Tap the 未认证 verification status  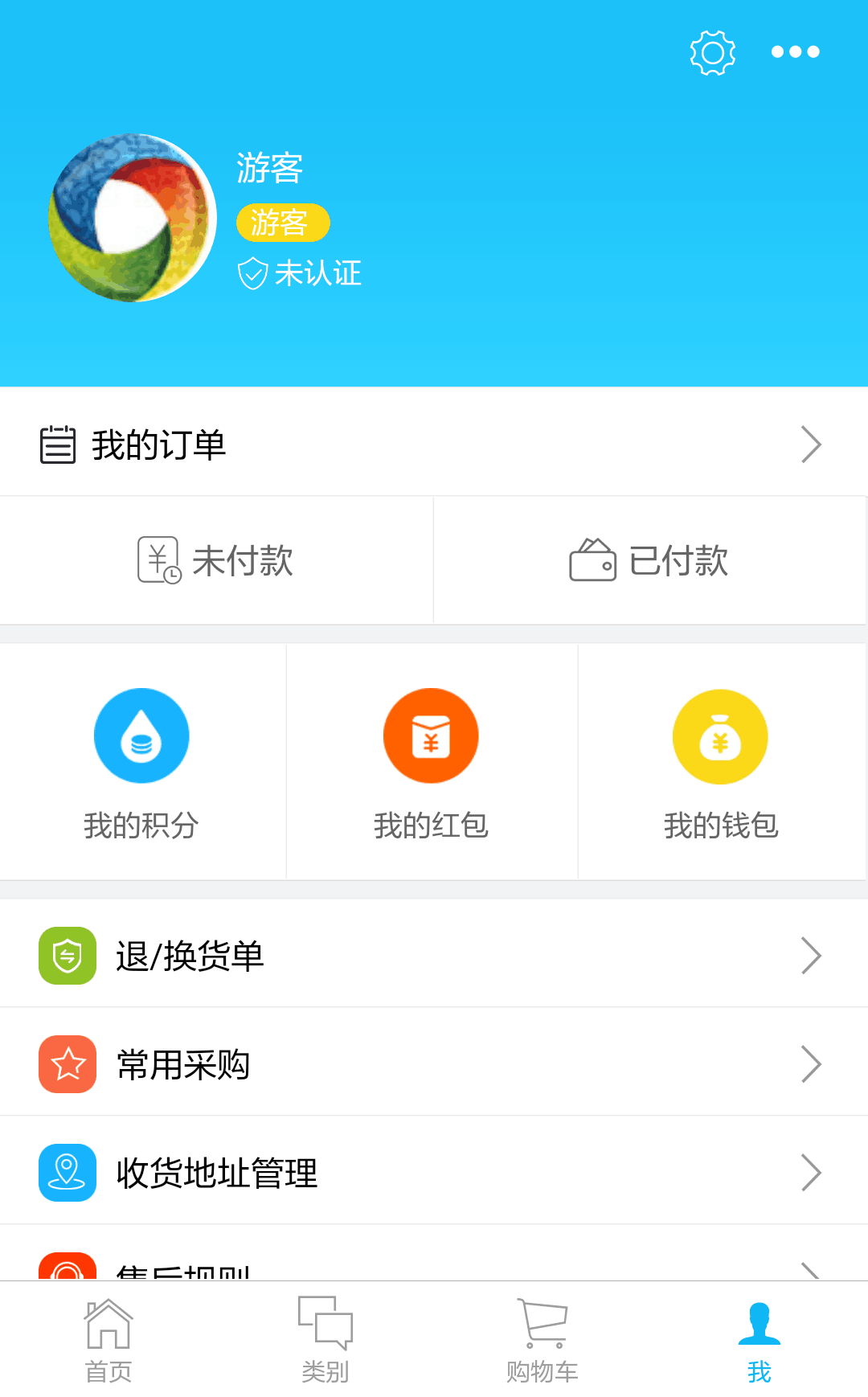tap(300, 273)
